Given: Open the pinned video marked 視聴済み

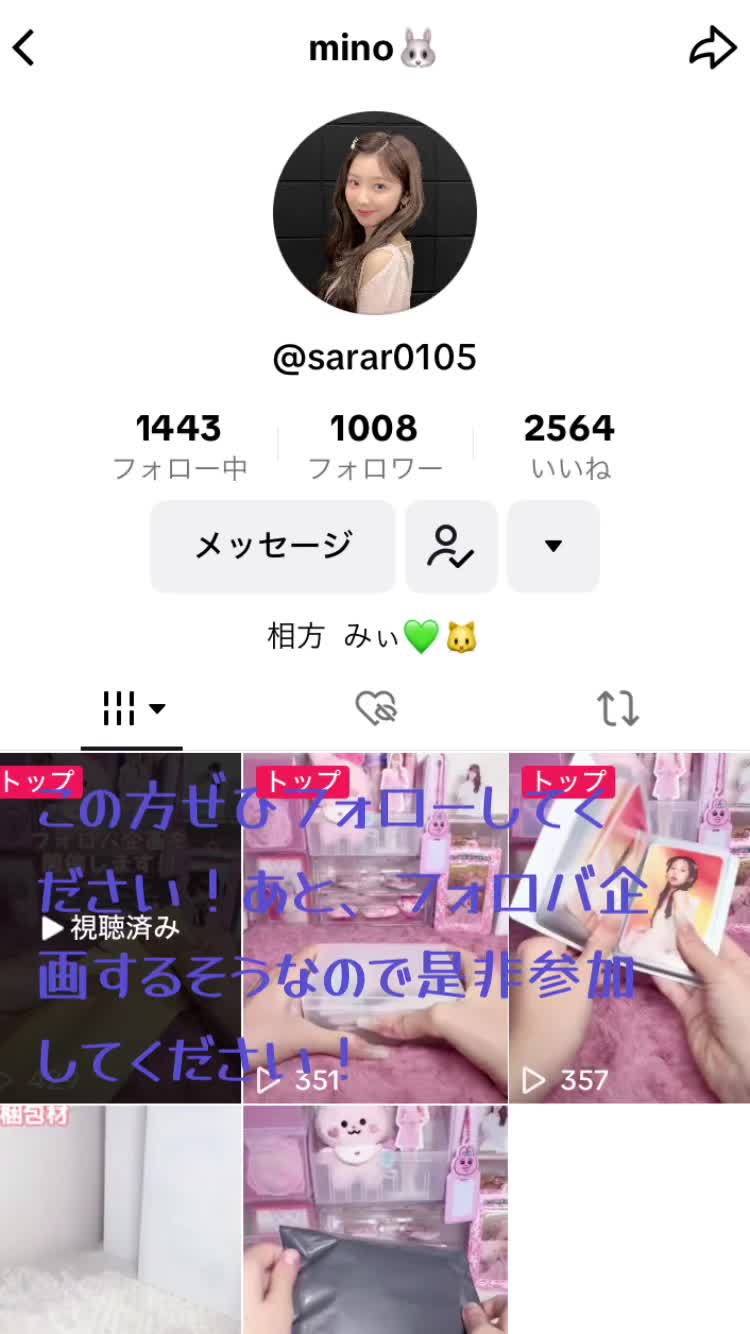Looking at the screenshot, I should click(120, 928).
